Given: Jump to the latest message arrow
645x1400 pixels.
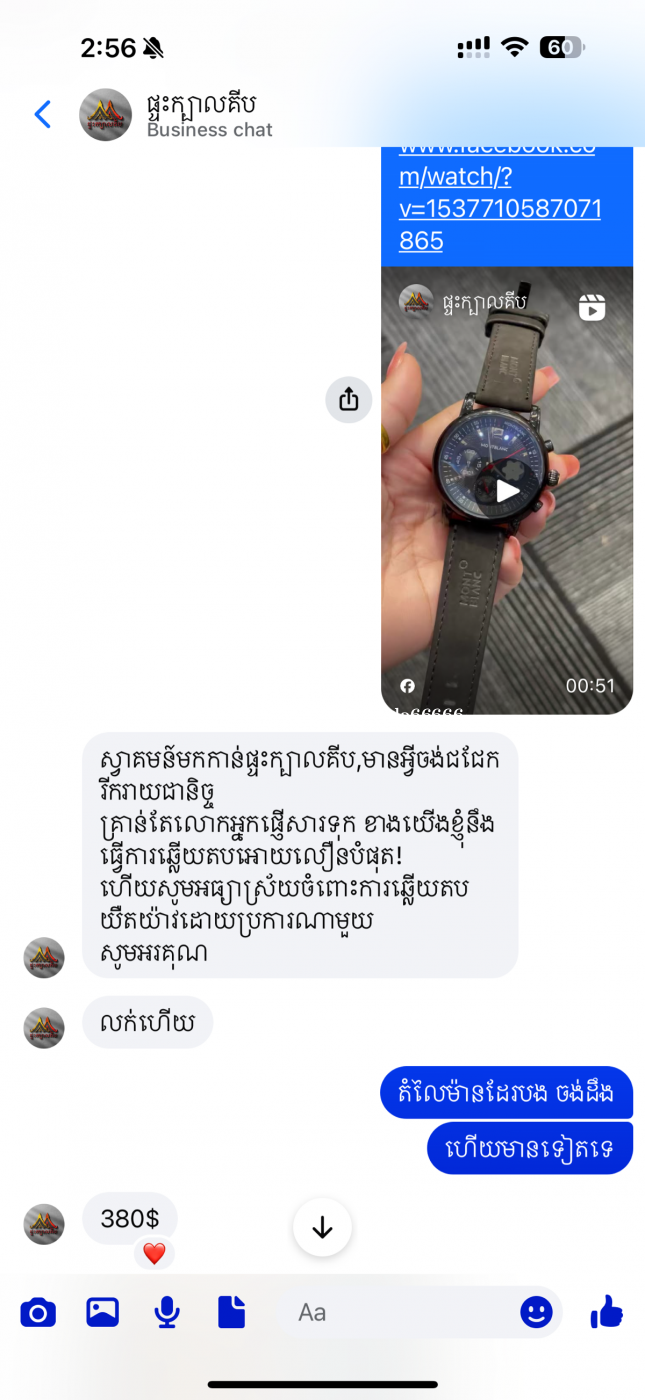Looking at the screenshot, I should pyautogui.click(x=322, y=1228).
